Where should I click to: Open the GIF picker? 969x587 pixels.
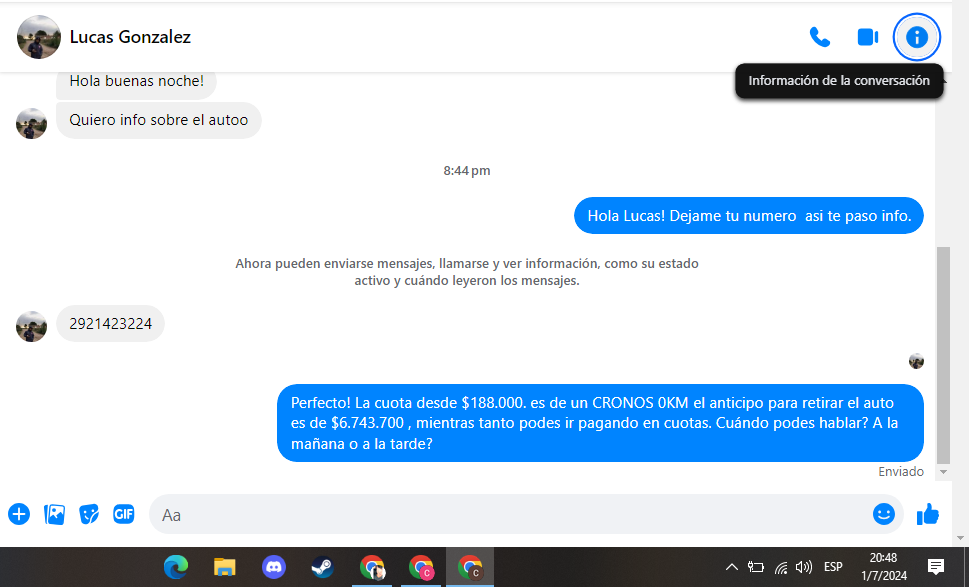click(124, 514)
